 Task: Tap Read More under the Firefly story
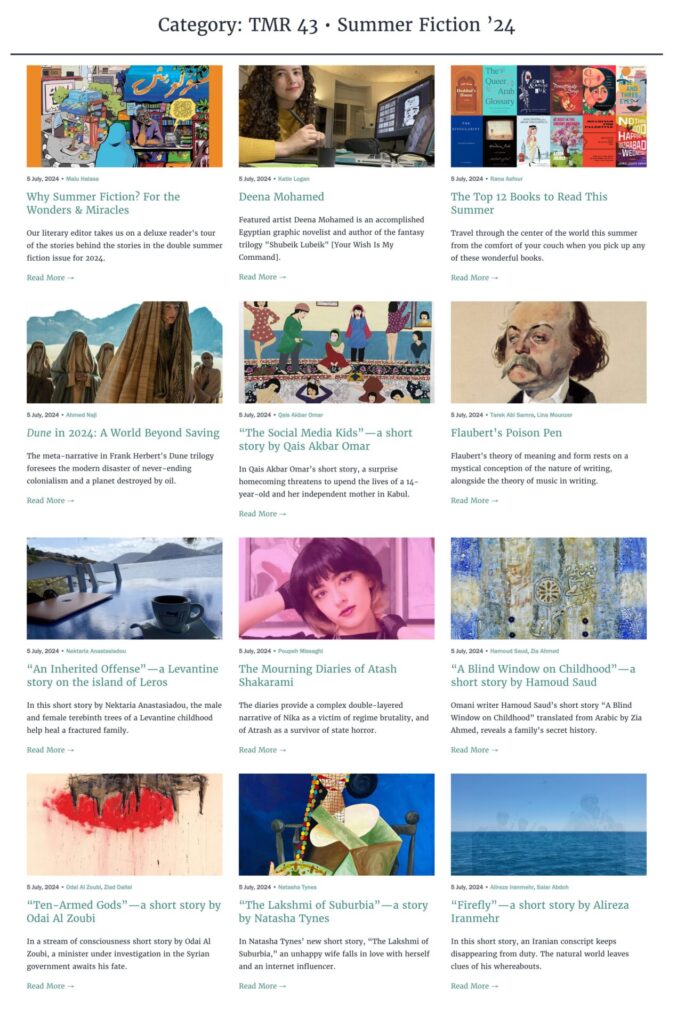pos(474,986)
